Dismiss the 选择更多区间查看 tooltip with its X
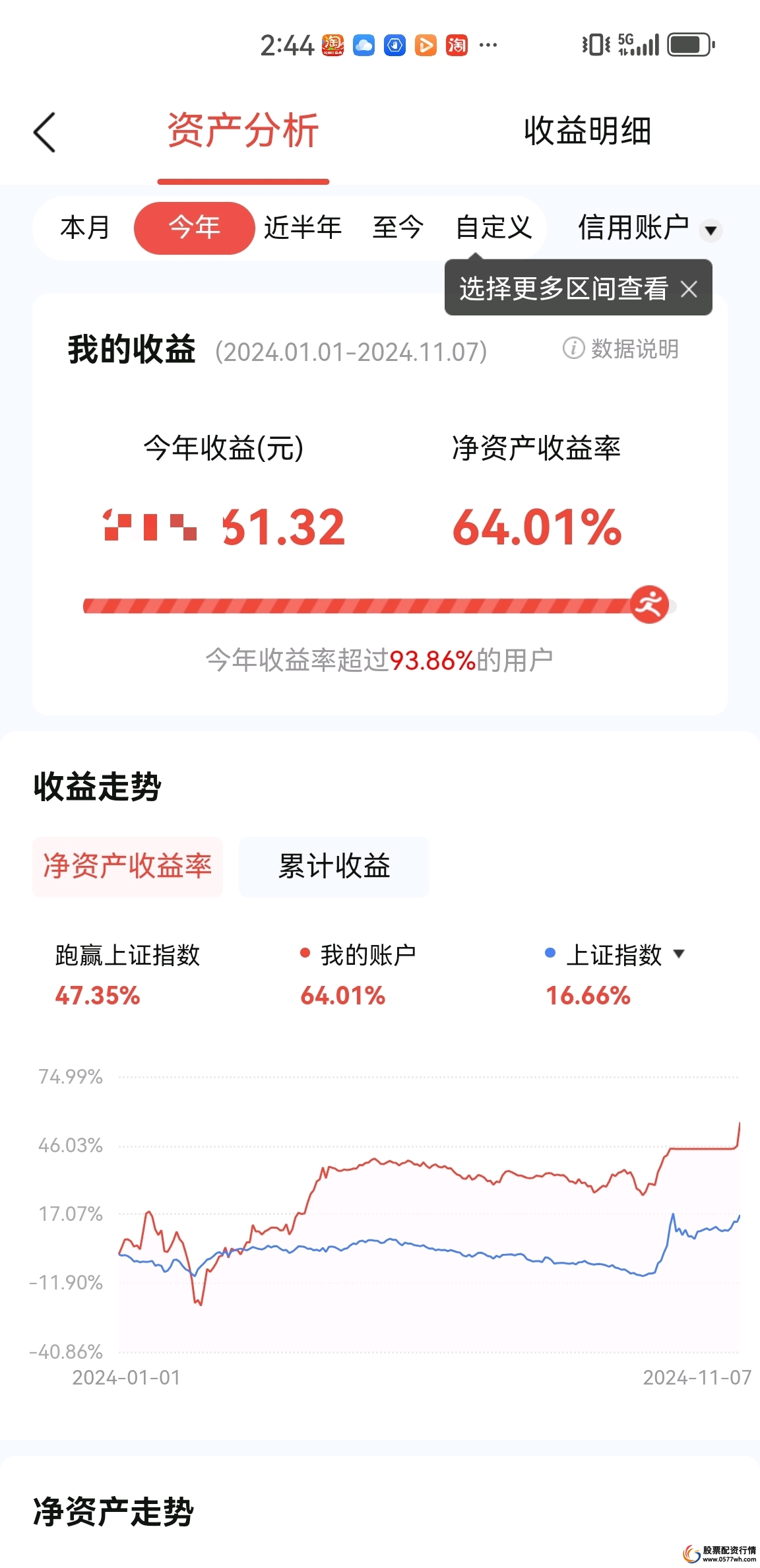The width and height of the screenshot is (760, 1568). tap(689, 289)
